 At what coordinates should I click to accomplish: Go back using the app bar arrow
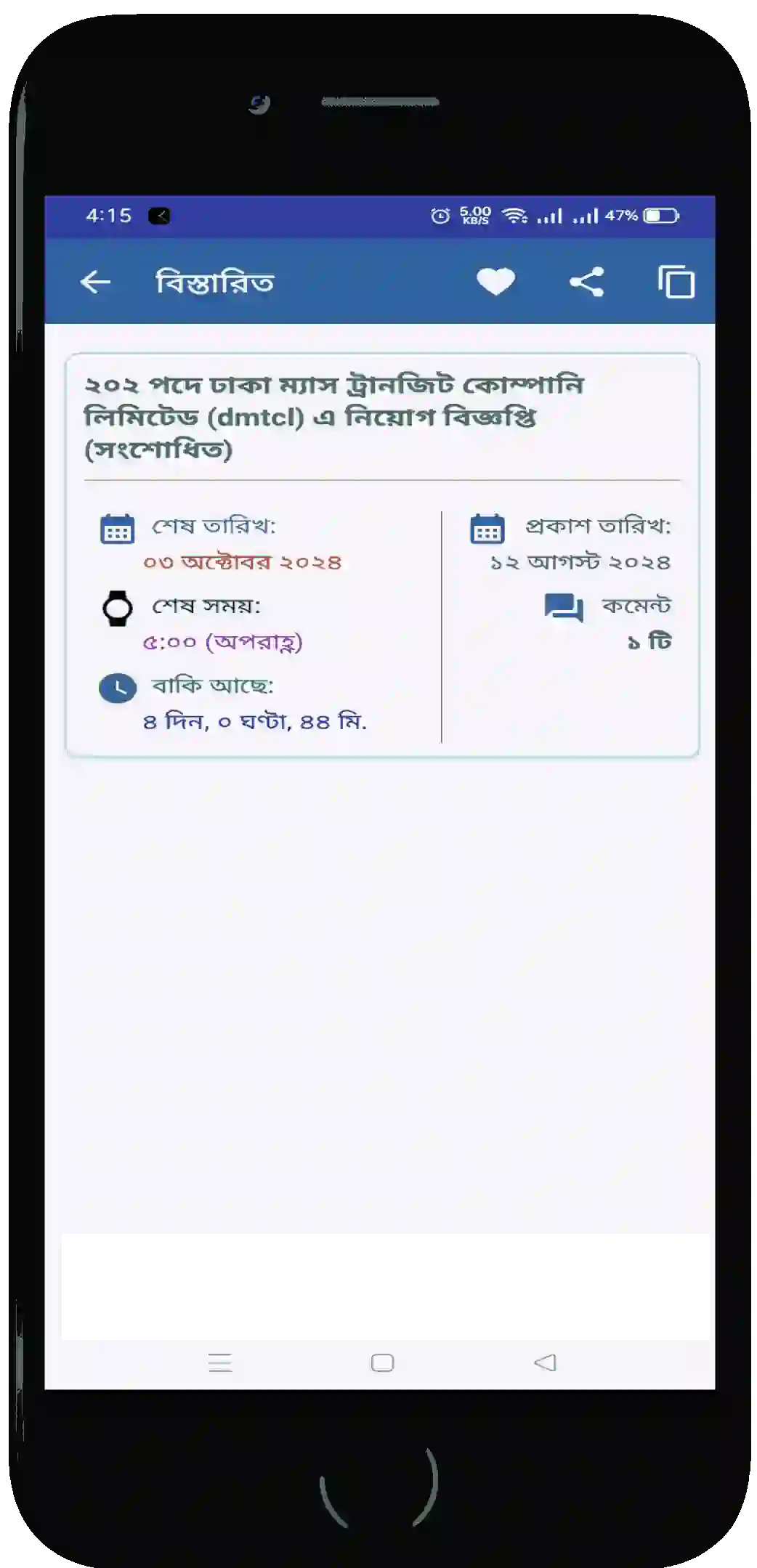pos(95,282)
